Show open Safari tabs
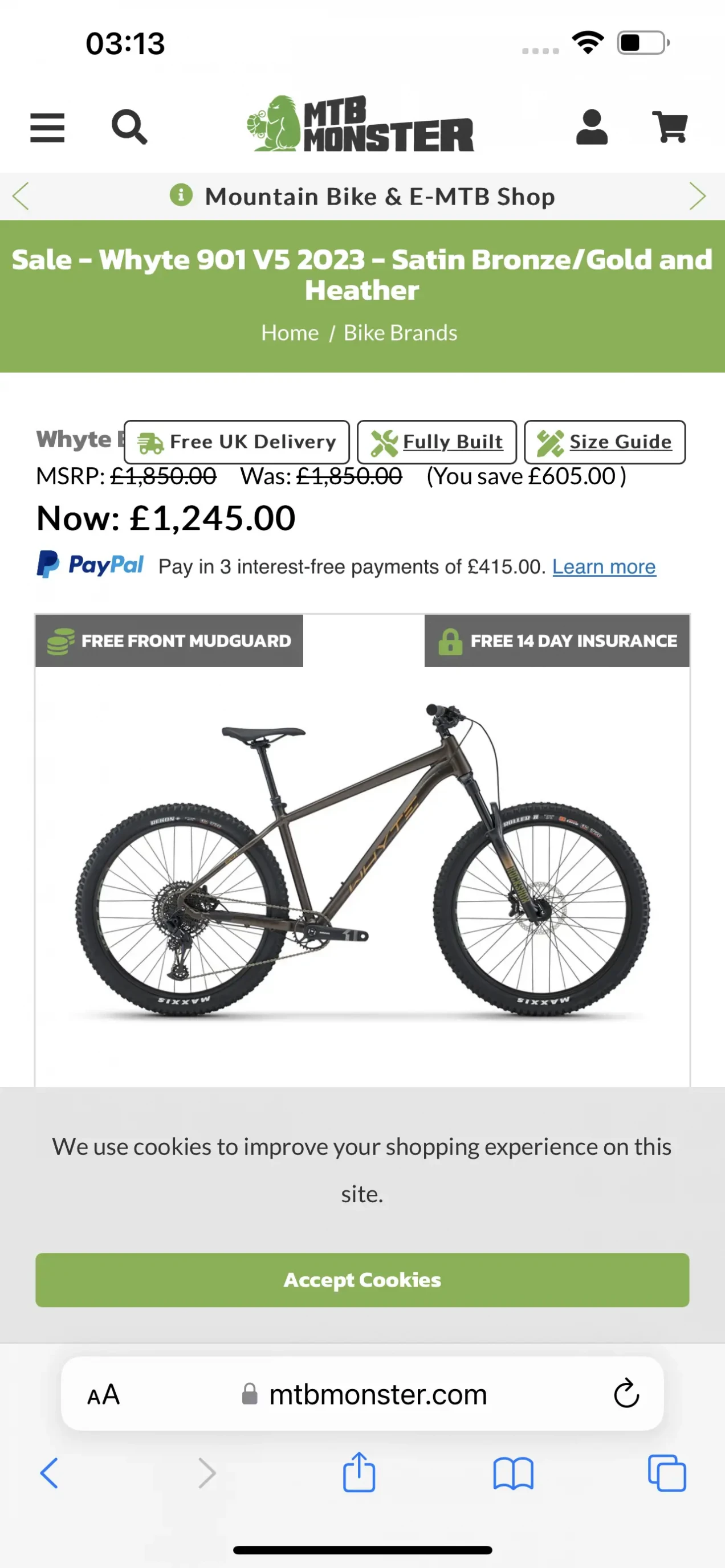The height and width of the screenshot is (1568, 725). [666, 1473]
